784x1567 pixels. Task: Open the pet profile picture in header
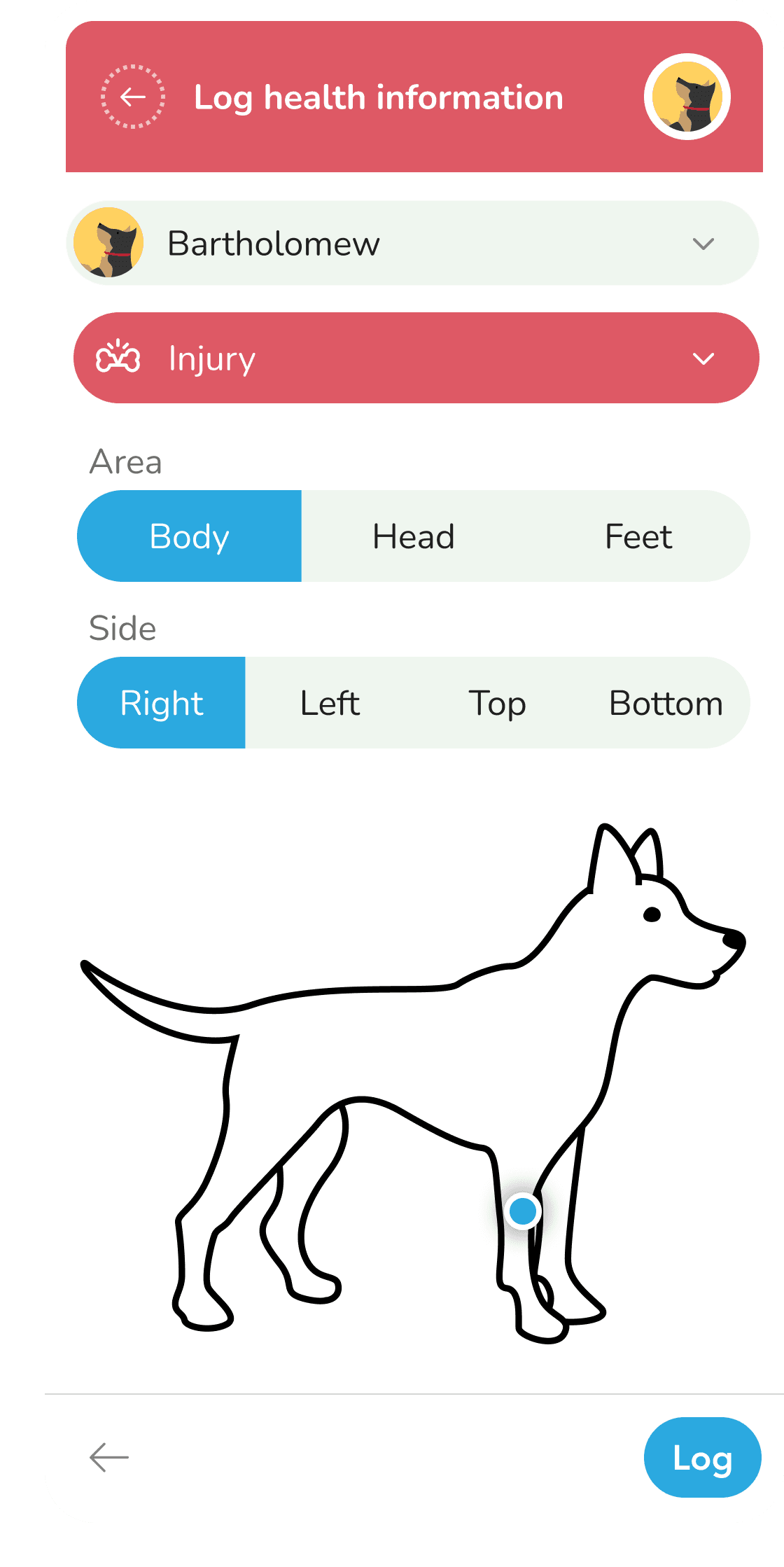click(x=687, y=97)
